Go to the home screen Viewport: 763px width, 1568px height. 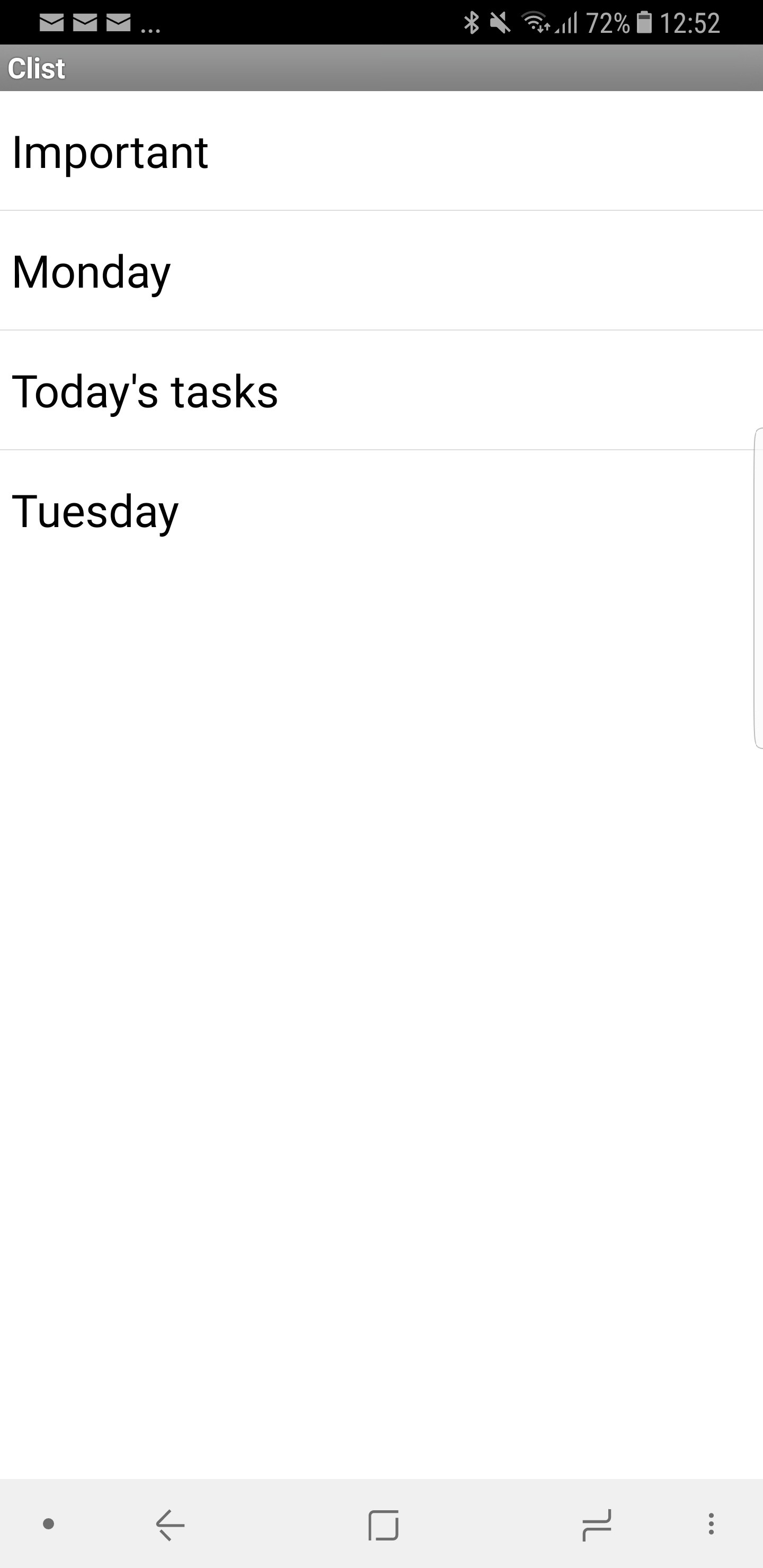[383, 1525]
